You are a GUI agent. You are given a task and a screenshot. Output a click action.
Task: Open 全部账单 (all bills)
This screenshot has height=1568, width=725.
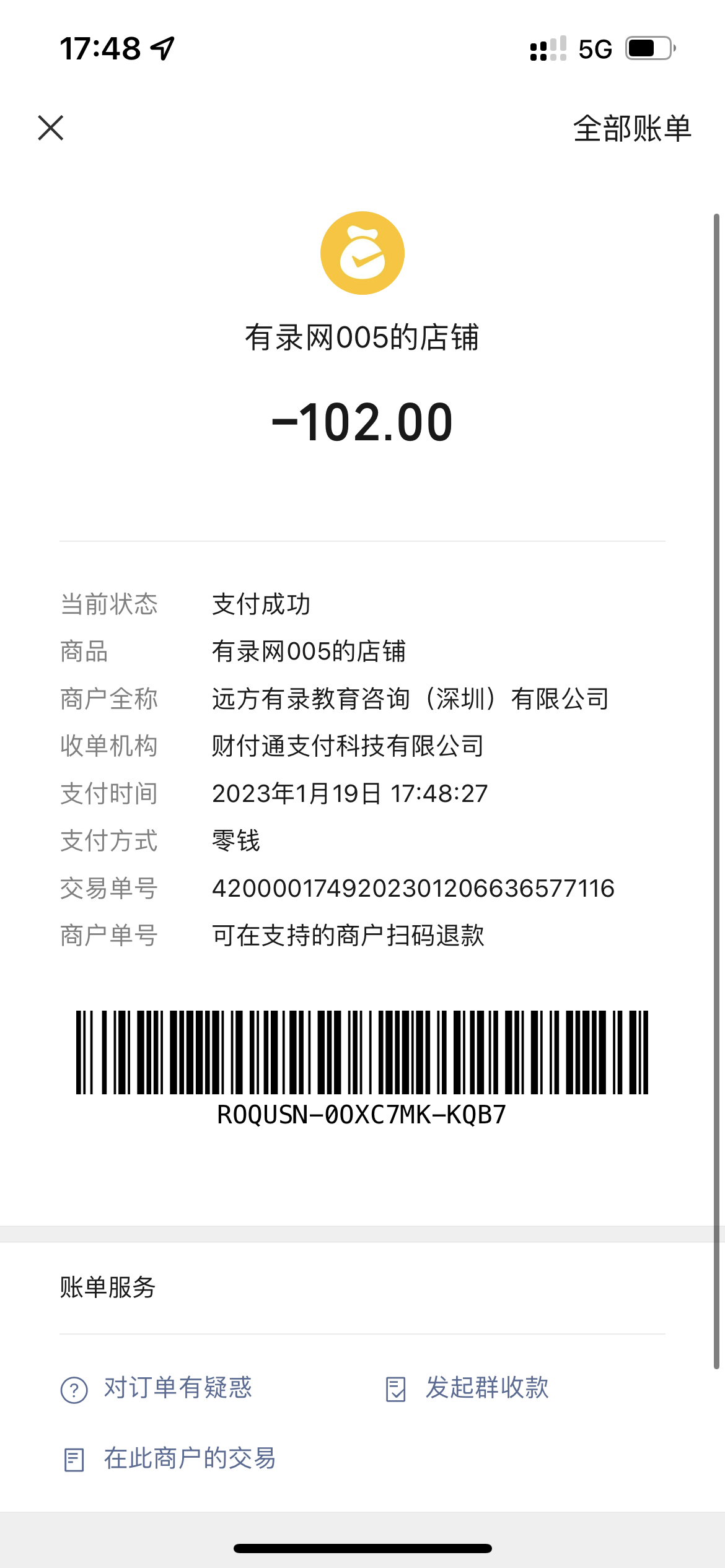tap(631, 129)
